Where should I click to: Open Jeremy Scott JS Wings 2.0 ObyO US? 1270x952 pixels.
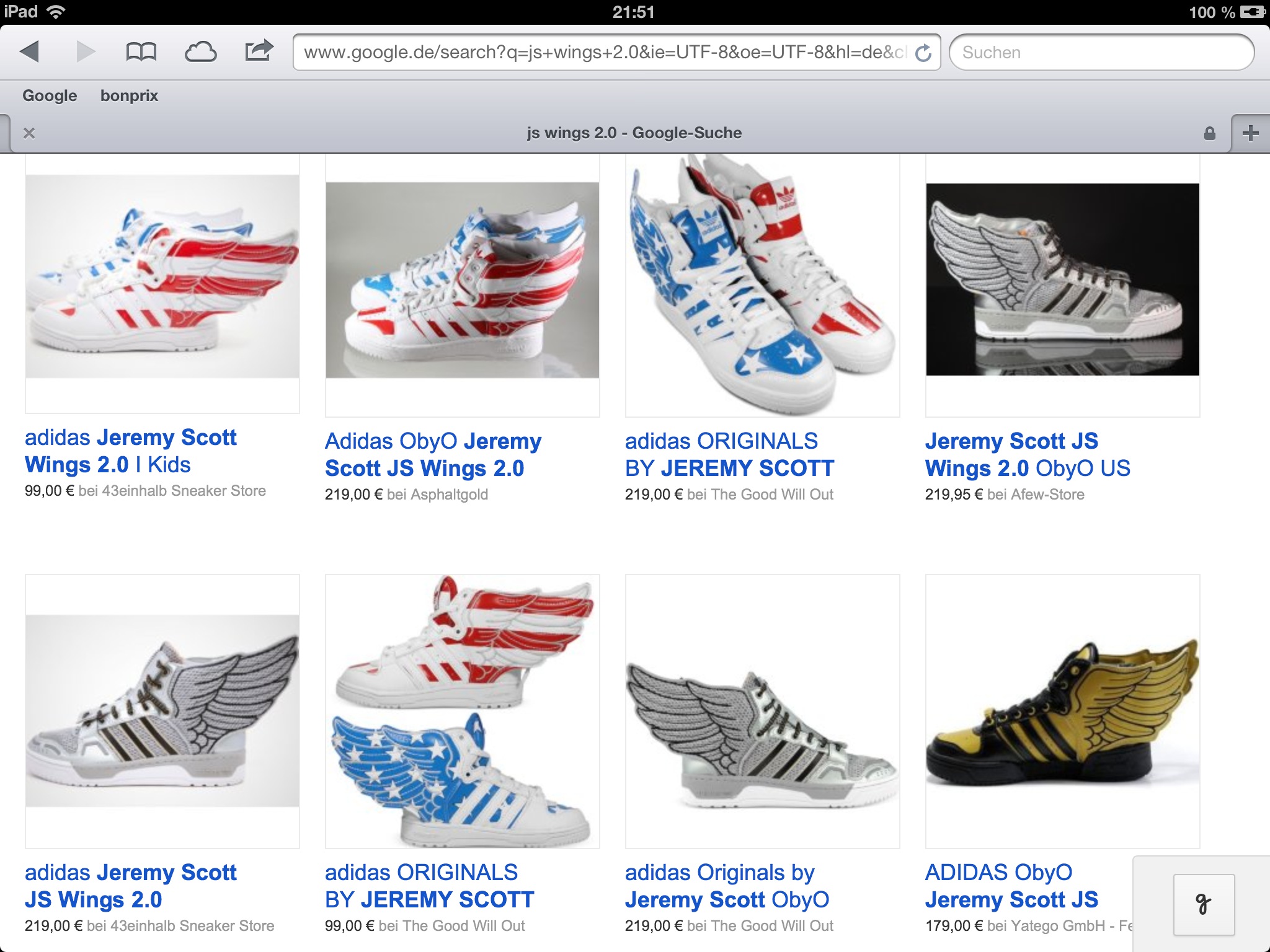click(1027, 455)
